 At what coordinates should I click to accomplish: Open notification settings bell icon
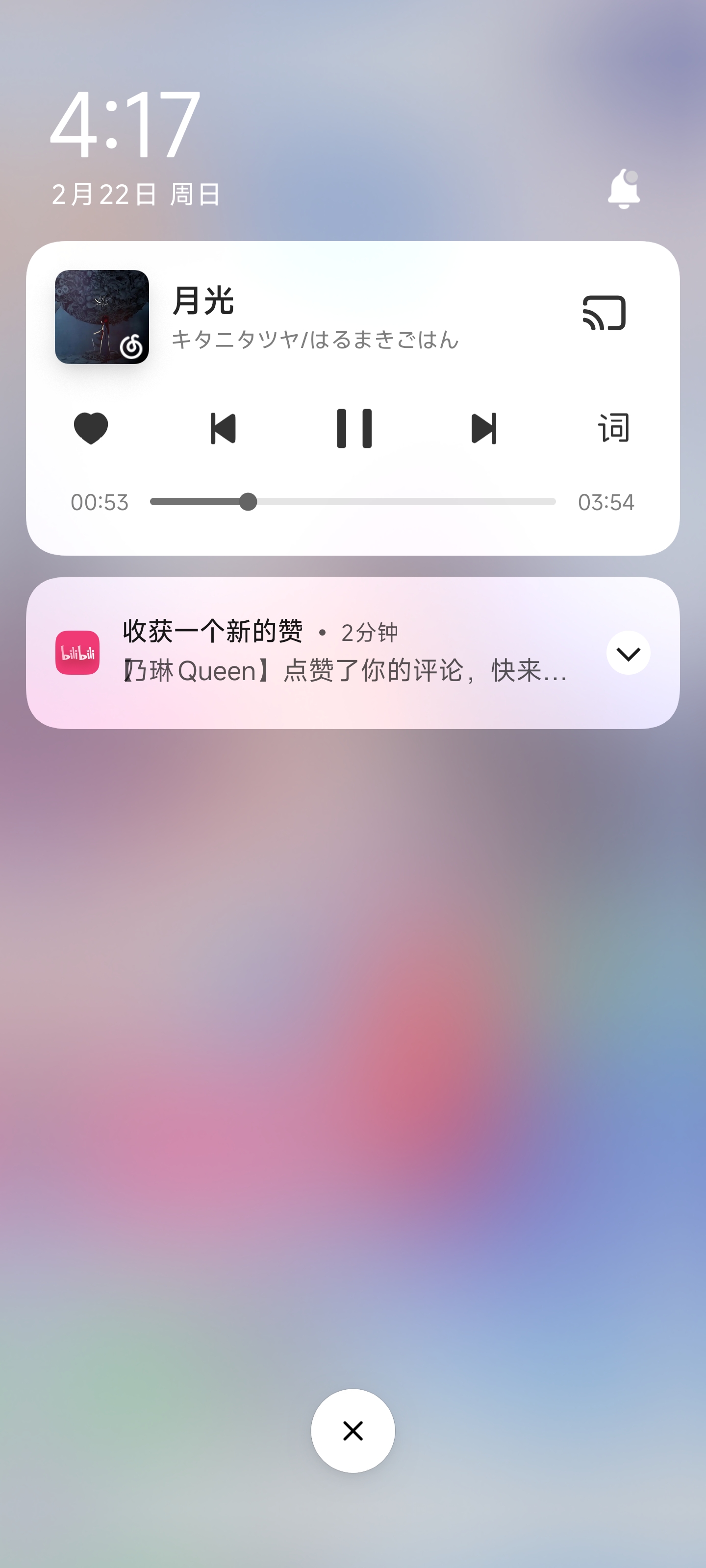tap(623, 189)
